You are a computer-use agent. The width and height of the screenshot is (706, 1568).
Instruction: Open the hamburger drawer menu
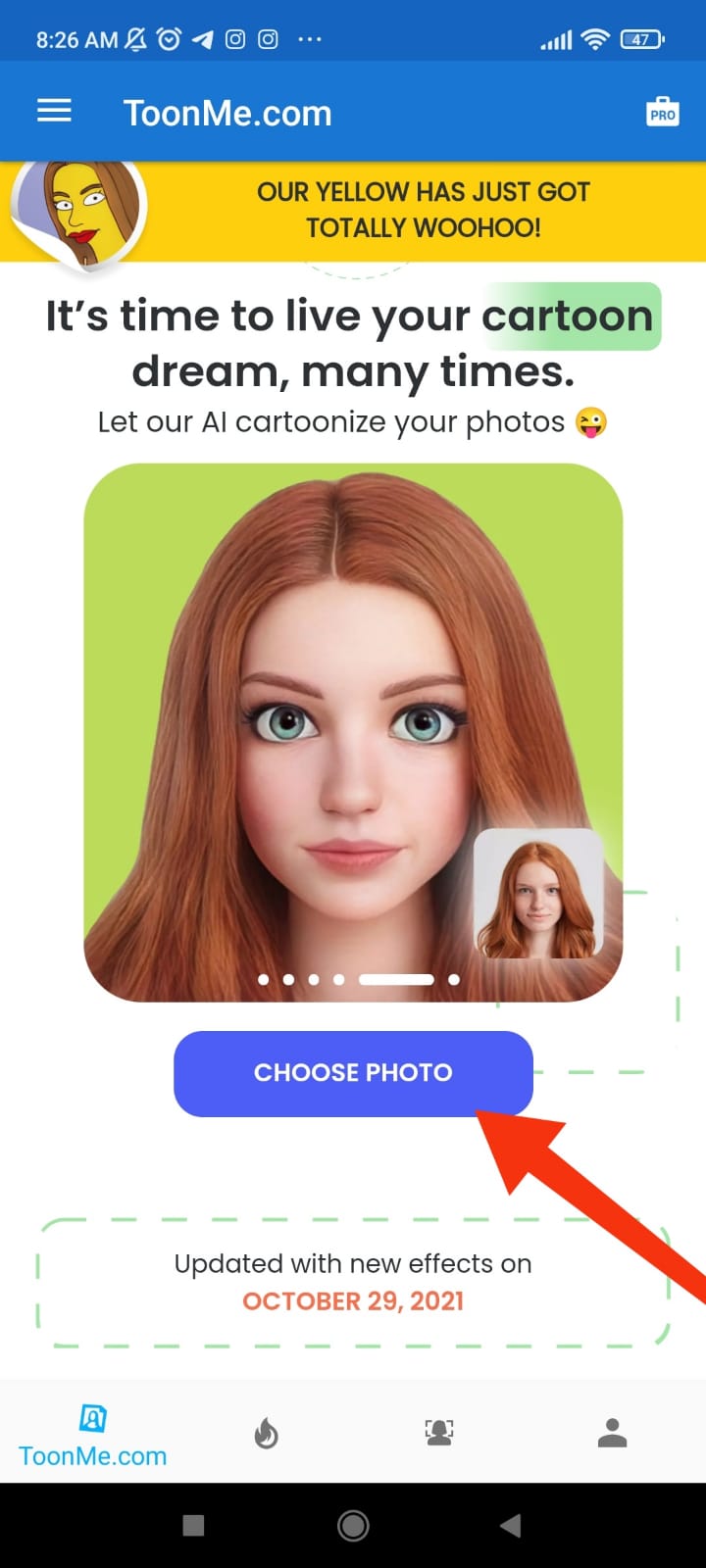(x=54, y=112)
